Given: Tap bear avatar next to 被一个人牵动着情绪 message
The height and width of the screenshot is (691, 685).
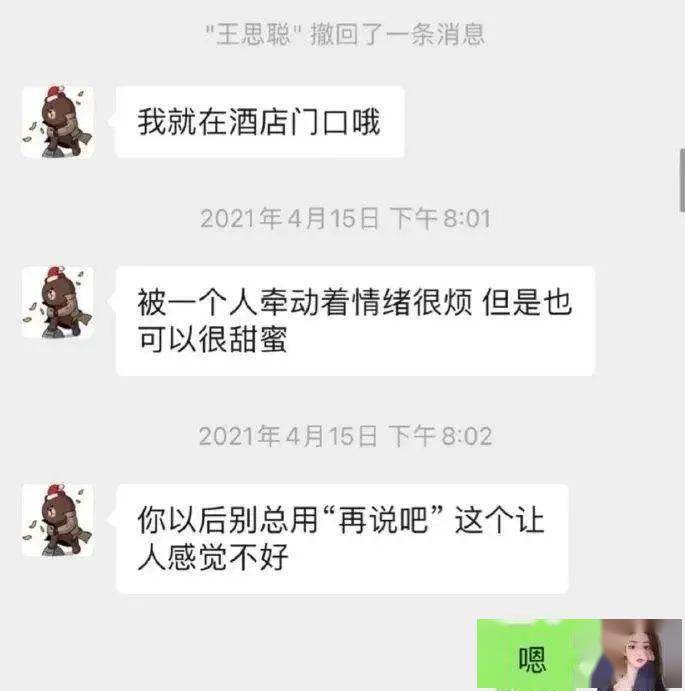Looking at the screenshot, I should coord(58,302).
